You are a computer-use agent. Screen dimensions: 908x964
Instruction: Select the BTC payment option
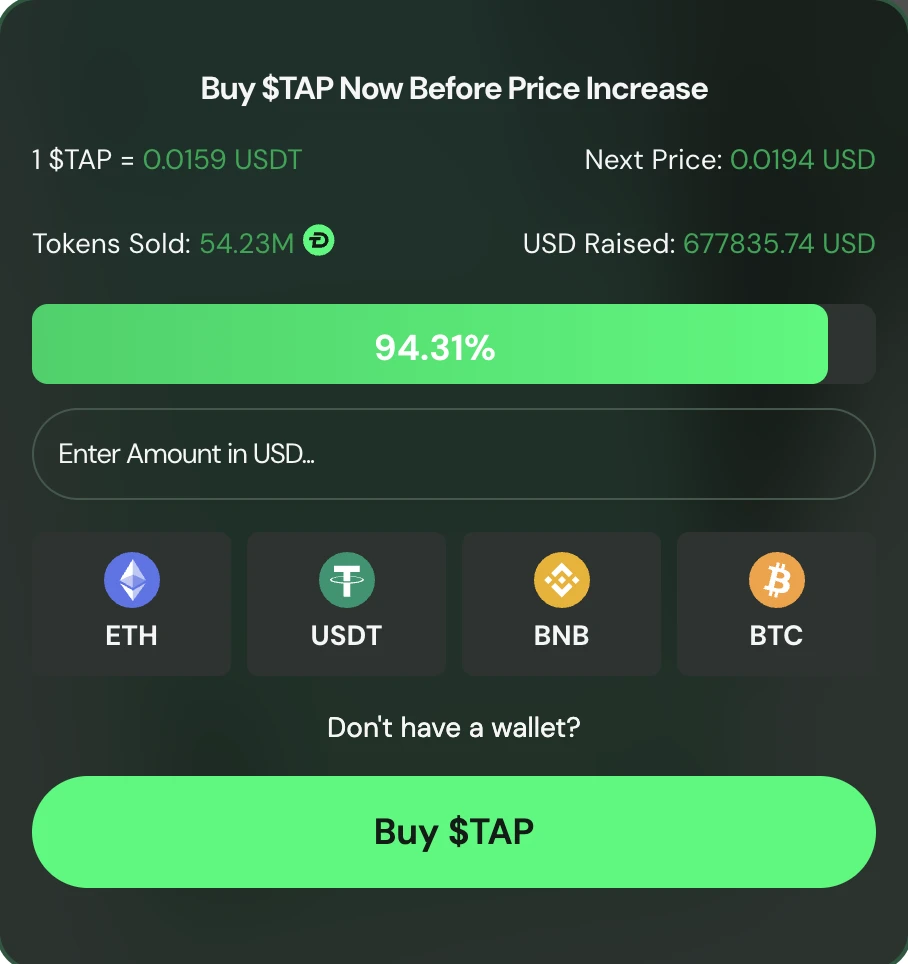coord(776,604)
